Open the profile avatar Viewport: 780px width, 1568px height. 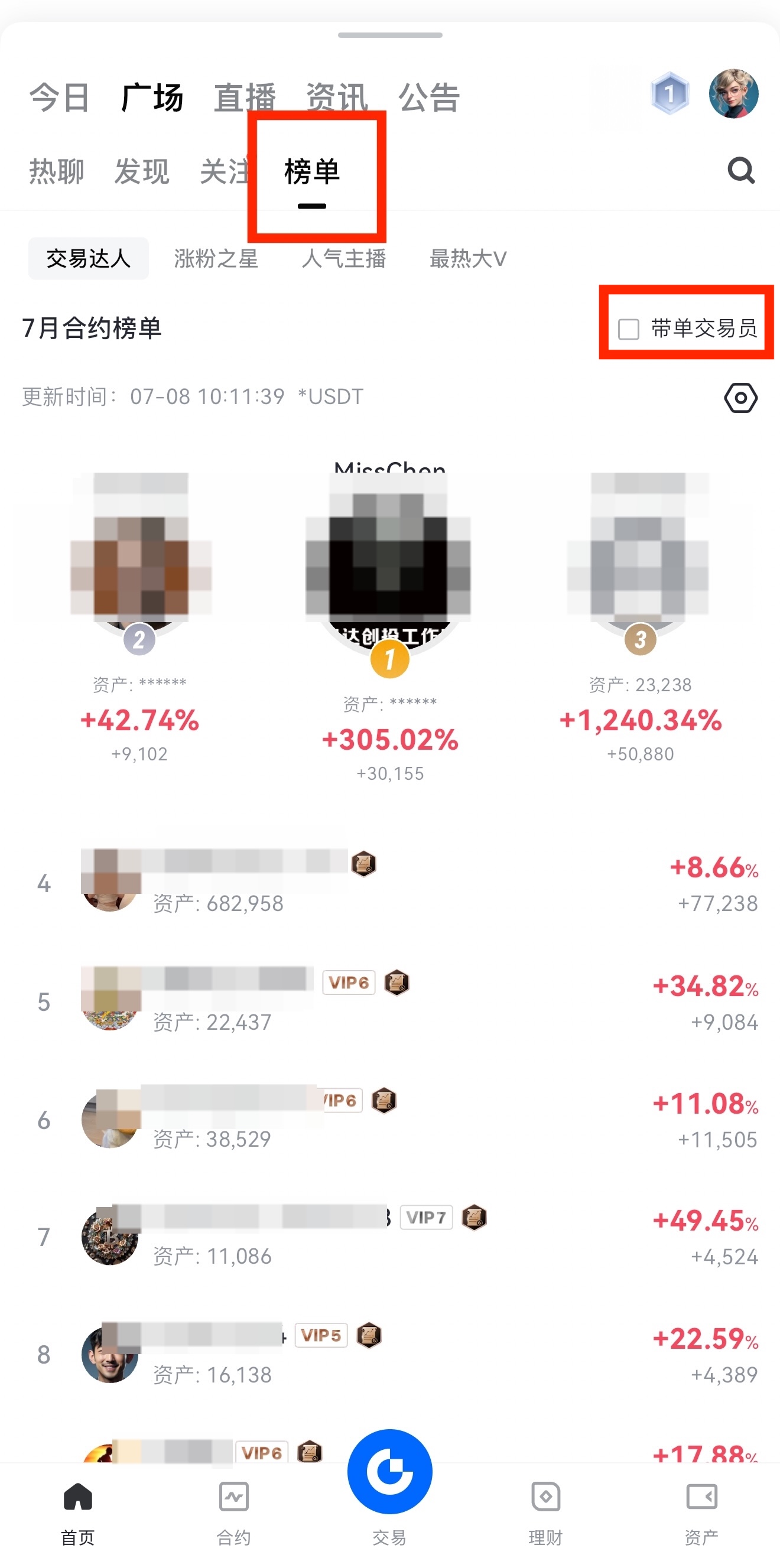pyautogui.click(x=733, y=94)
